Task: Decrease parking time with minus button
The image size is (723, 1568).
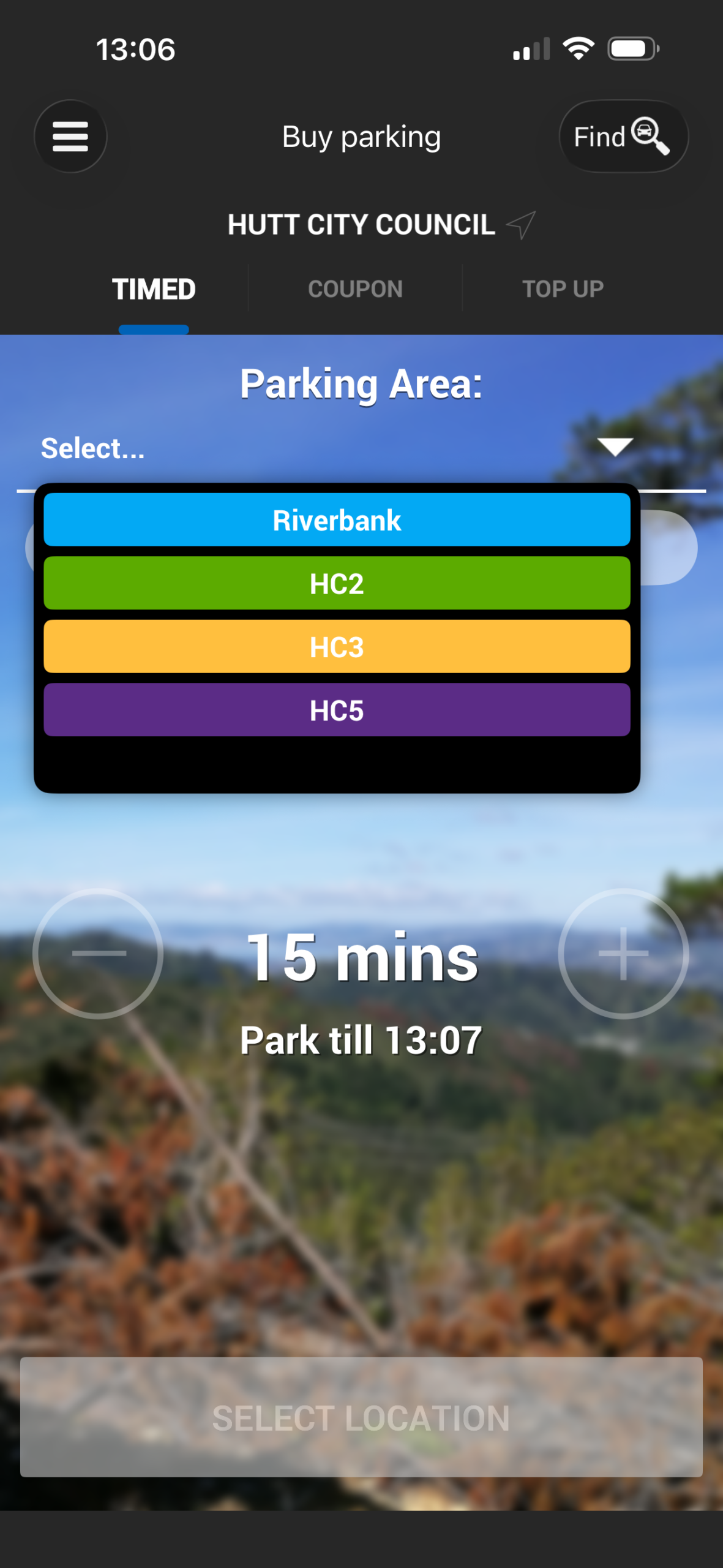Action: pyautogui.click(x=98, y=954)
